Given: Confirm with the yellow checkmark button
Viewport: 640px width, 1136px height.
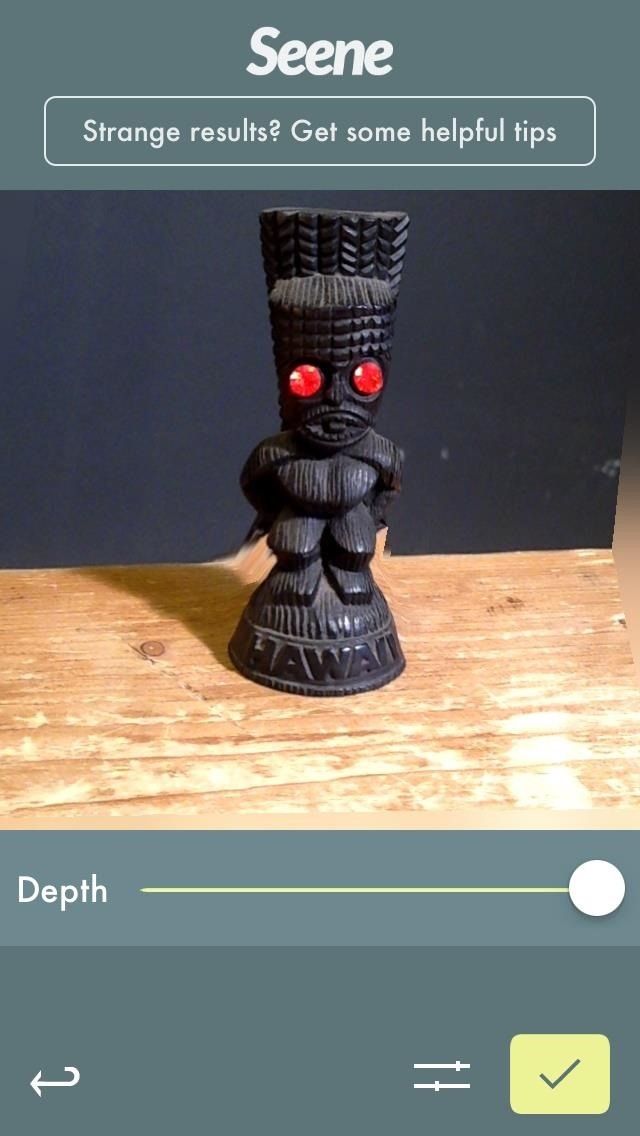Looking at the screenshot, I should (559, 1074).
